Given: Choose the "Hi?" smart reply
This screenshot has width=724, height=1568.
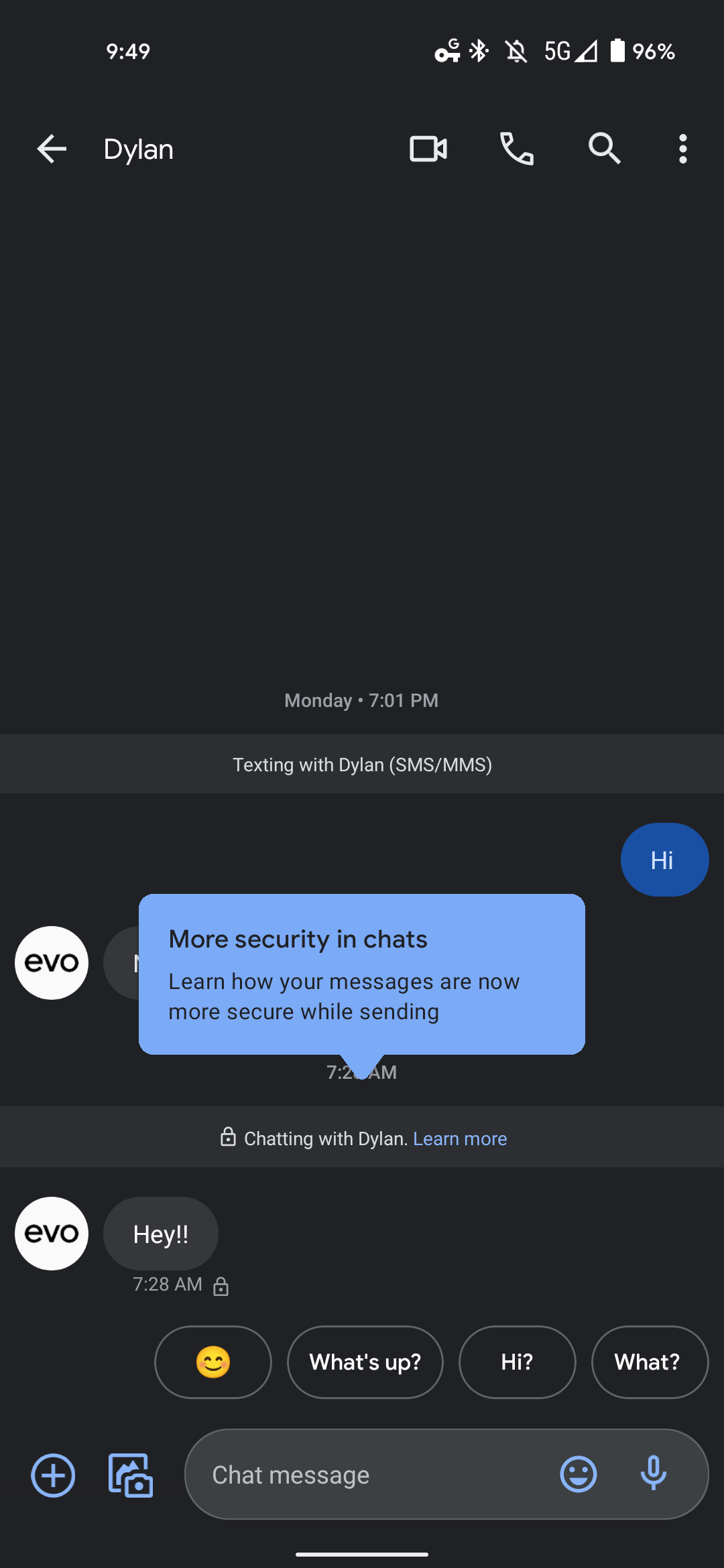Looking at the screenshot, I should coord(517,1362).
